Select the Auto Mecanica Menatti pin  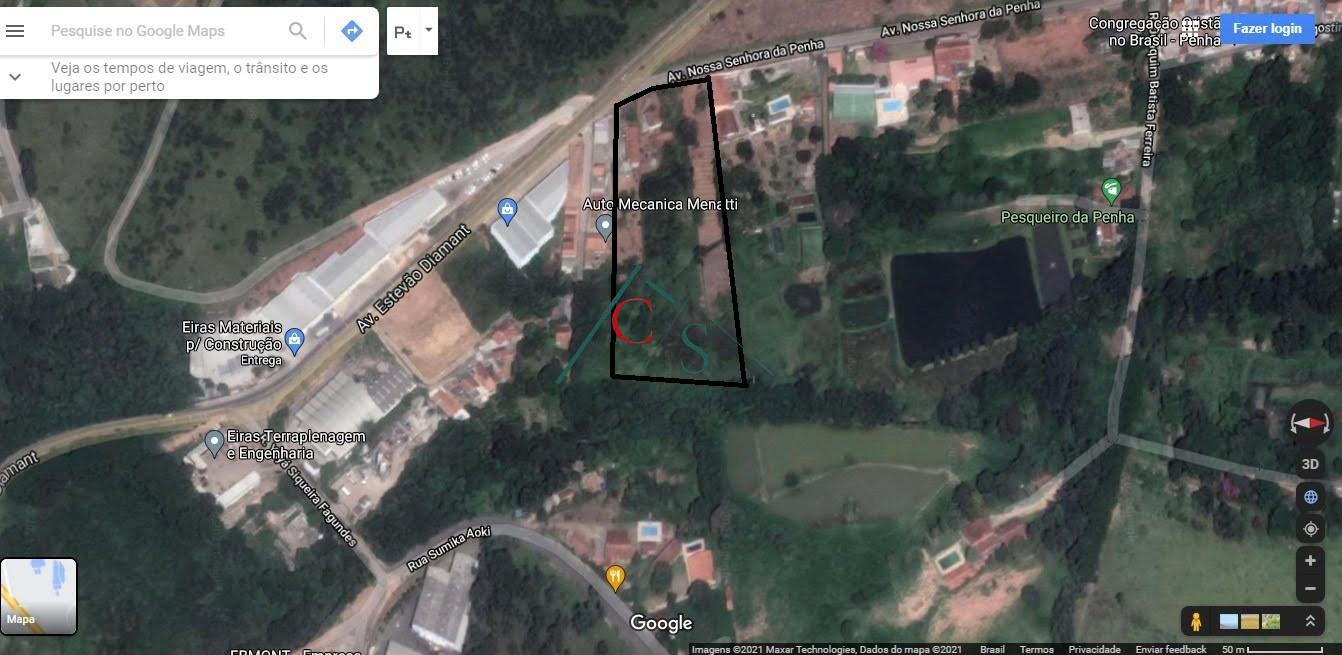pos(604,227)
